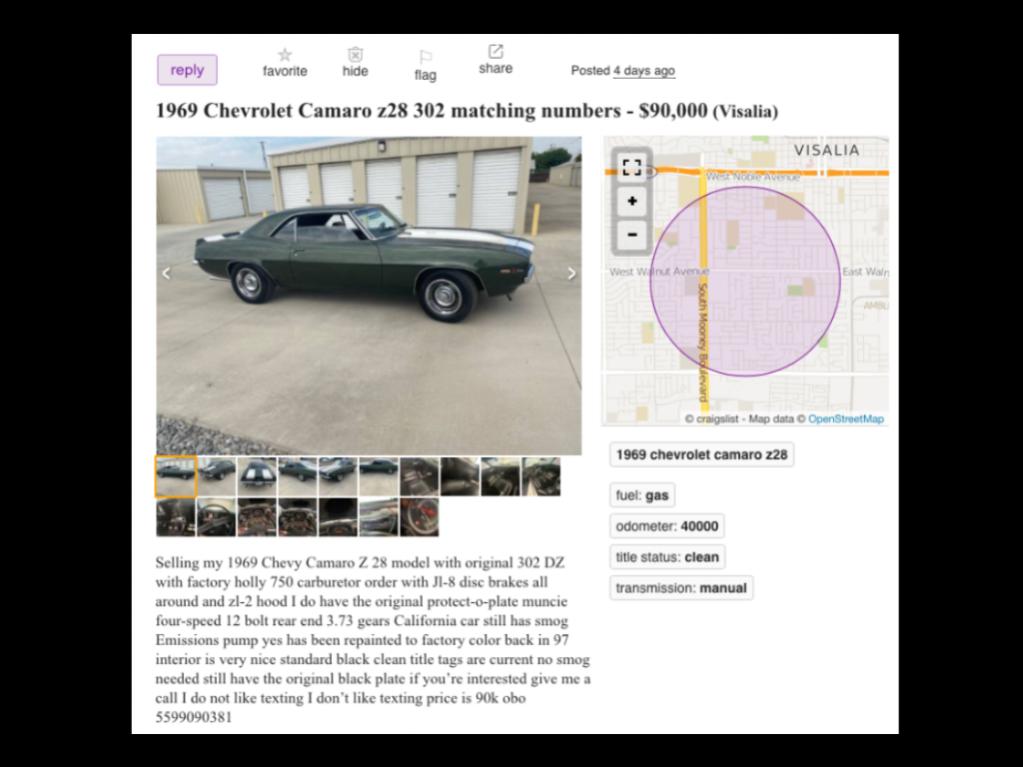The image size is (1023, 767).
Task: Show the next photo with right arrow
Action: (x=571, y=273)
